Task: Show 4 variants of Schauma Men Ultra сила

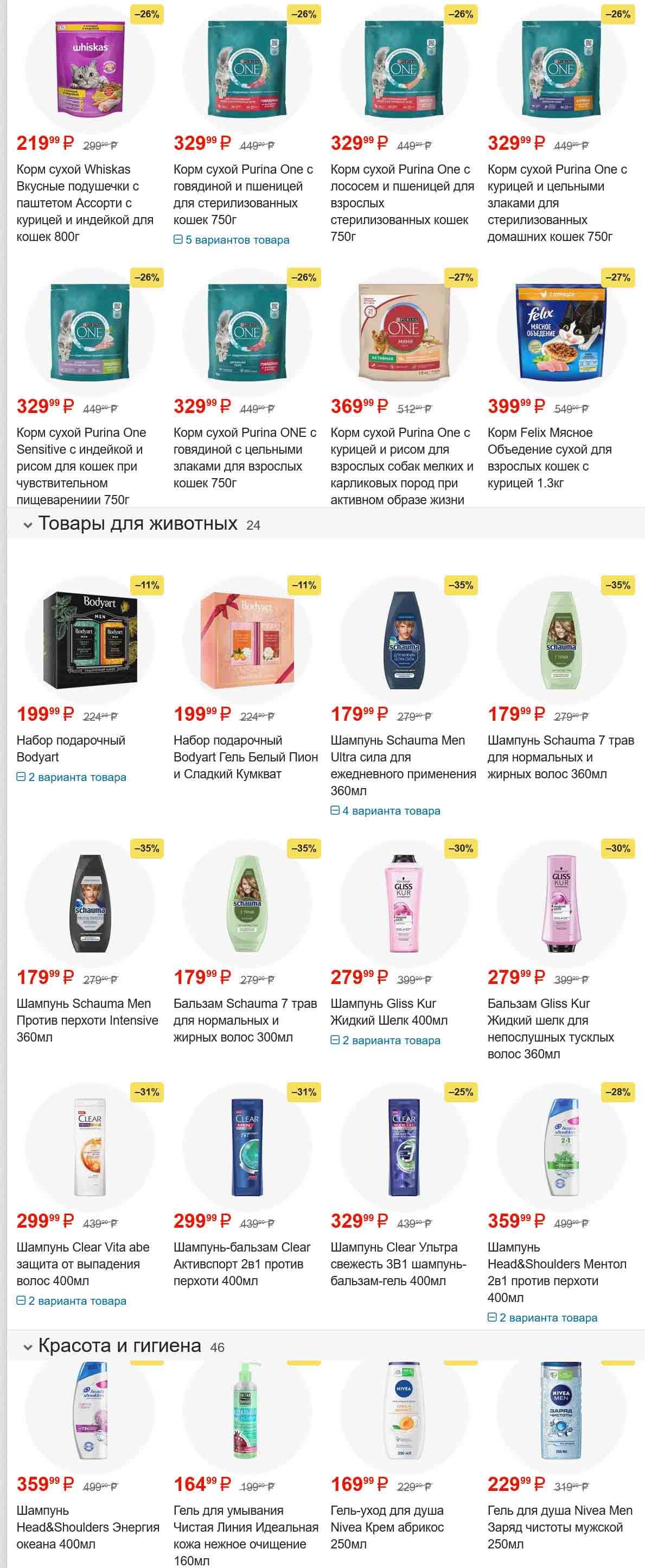Action: point(385,811)
